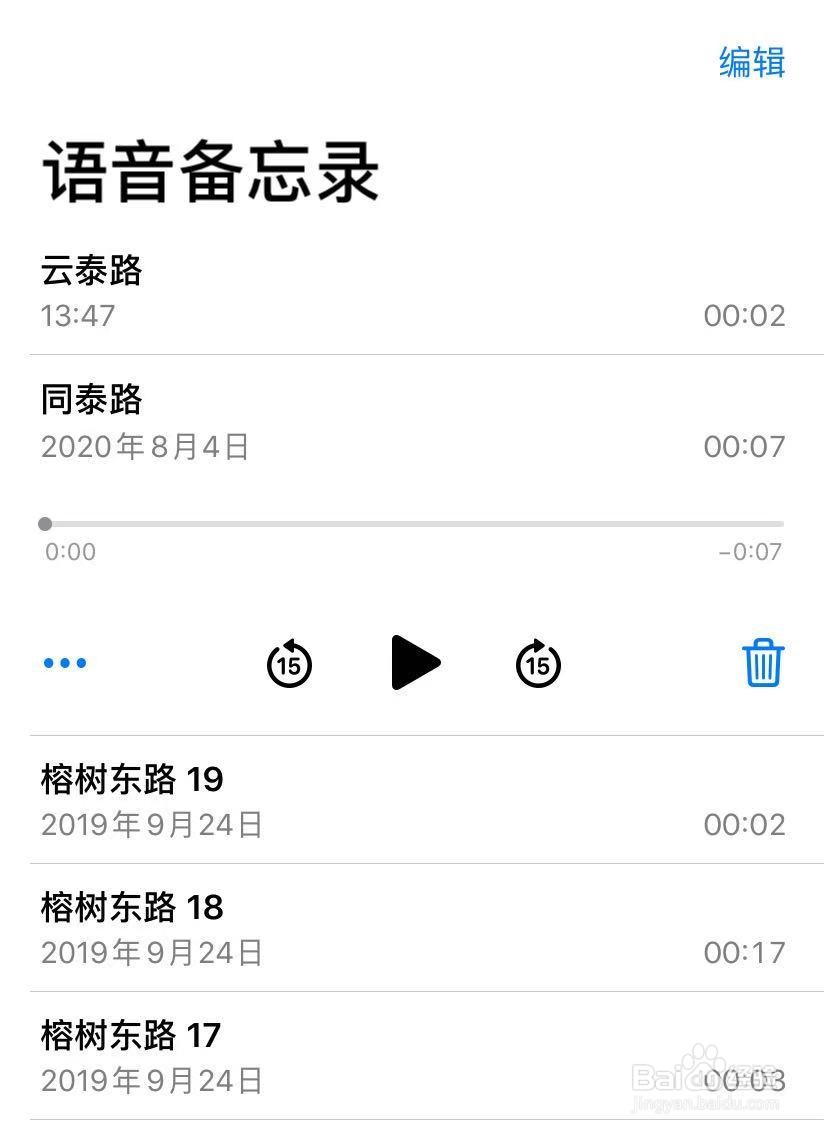Play the 同泰路 recording
824x1132 pixels.
click(x=414, y=662)
